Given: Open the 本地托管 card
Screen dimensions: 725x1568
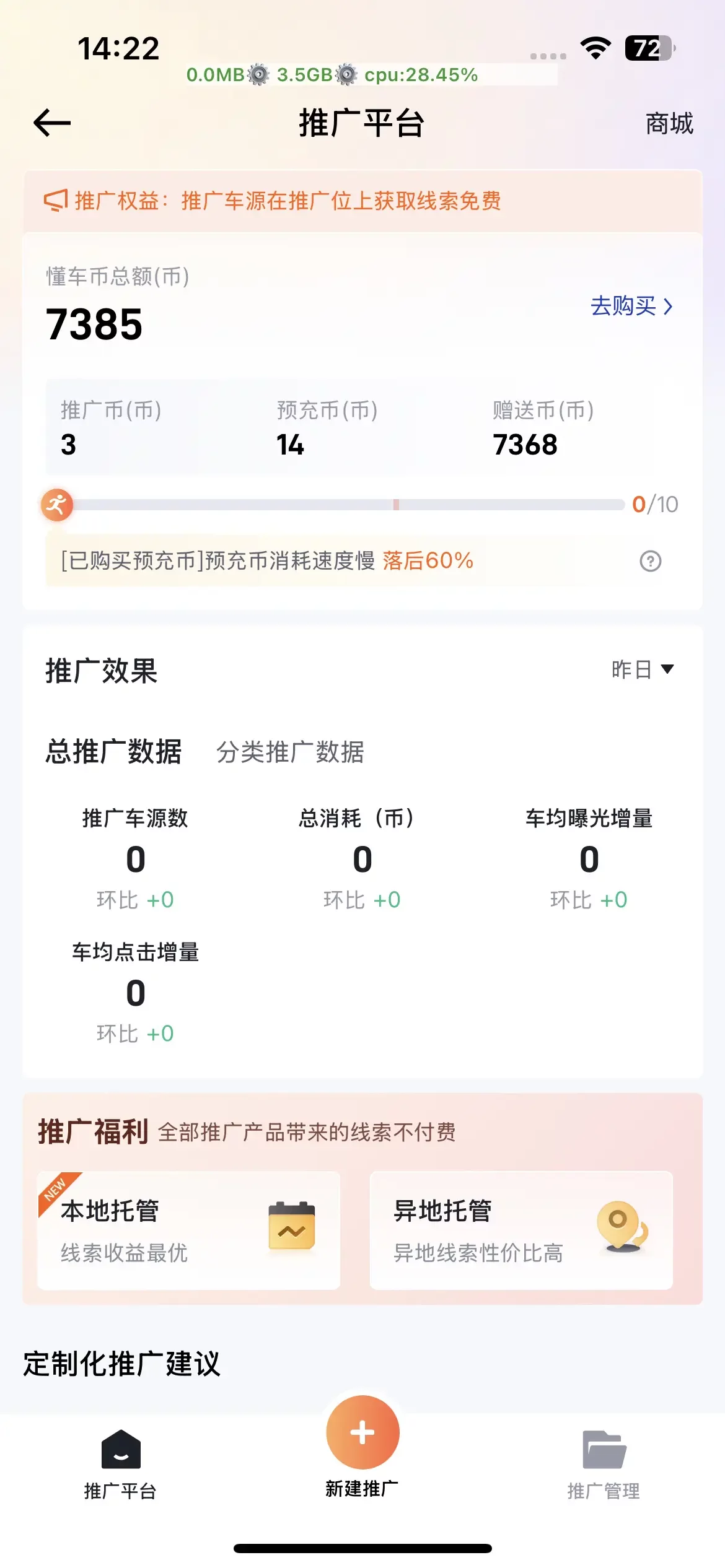Looking at the screenshot, I should tap(188, 1230).
